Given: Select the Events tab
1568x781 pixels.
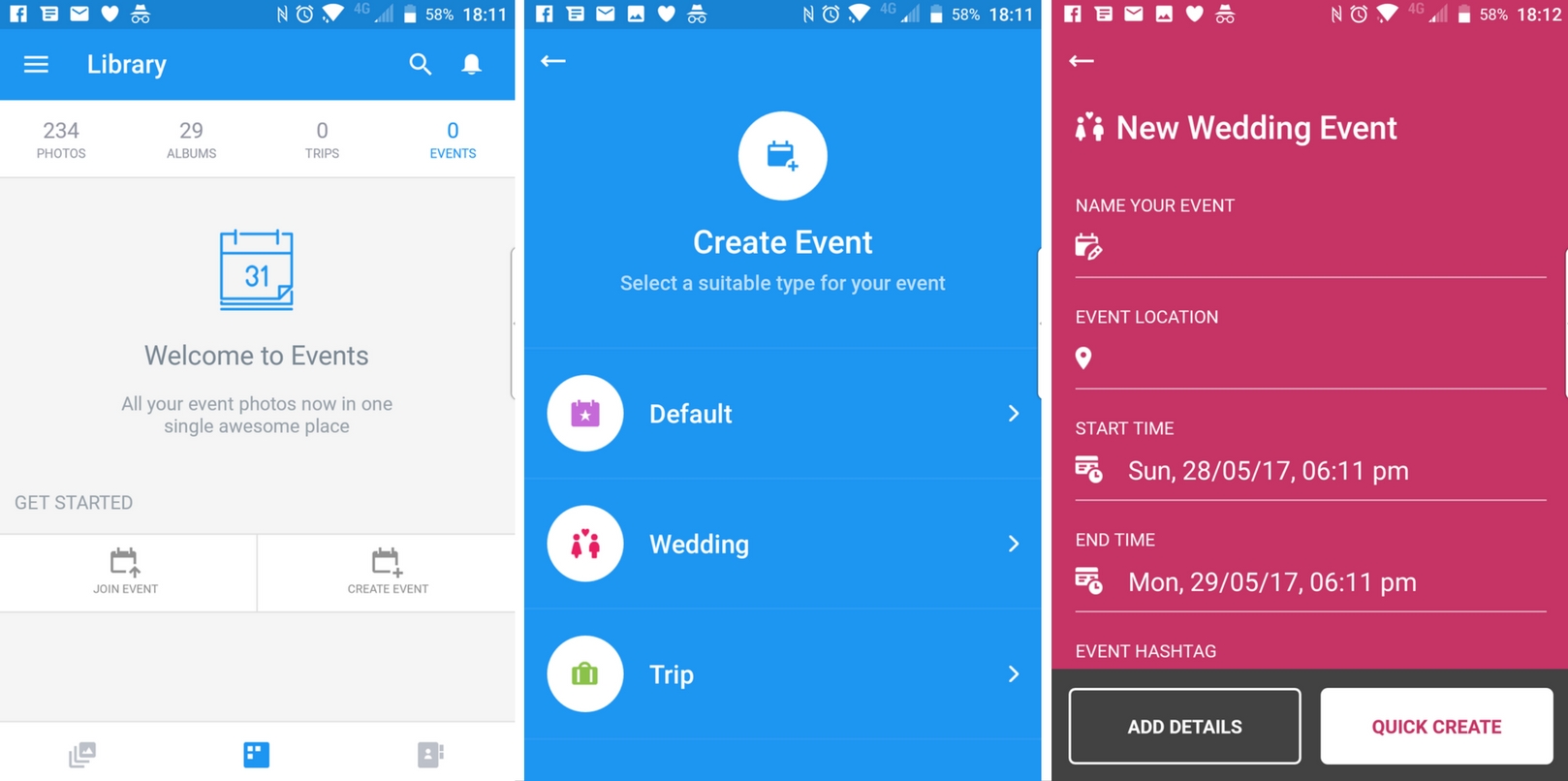Looking at the screenshot, I should click(x=453, y=140).
